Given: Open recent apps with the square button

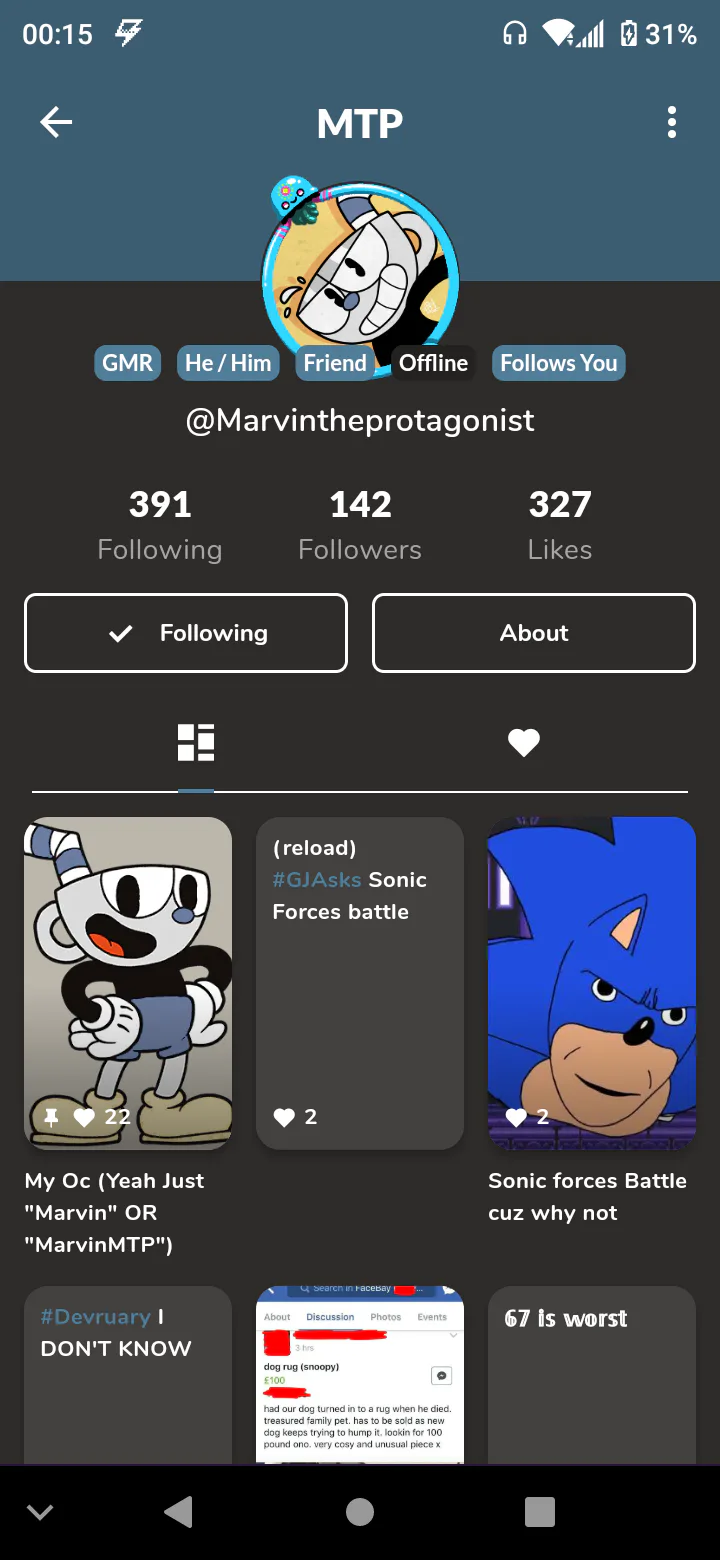Looking at the screenshot, I should click(539, 1512).
